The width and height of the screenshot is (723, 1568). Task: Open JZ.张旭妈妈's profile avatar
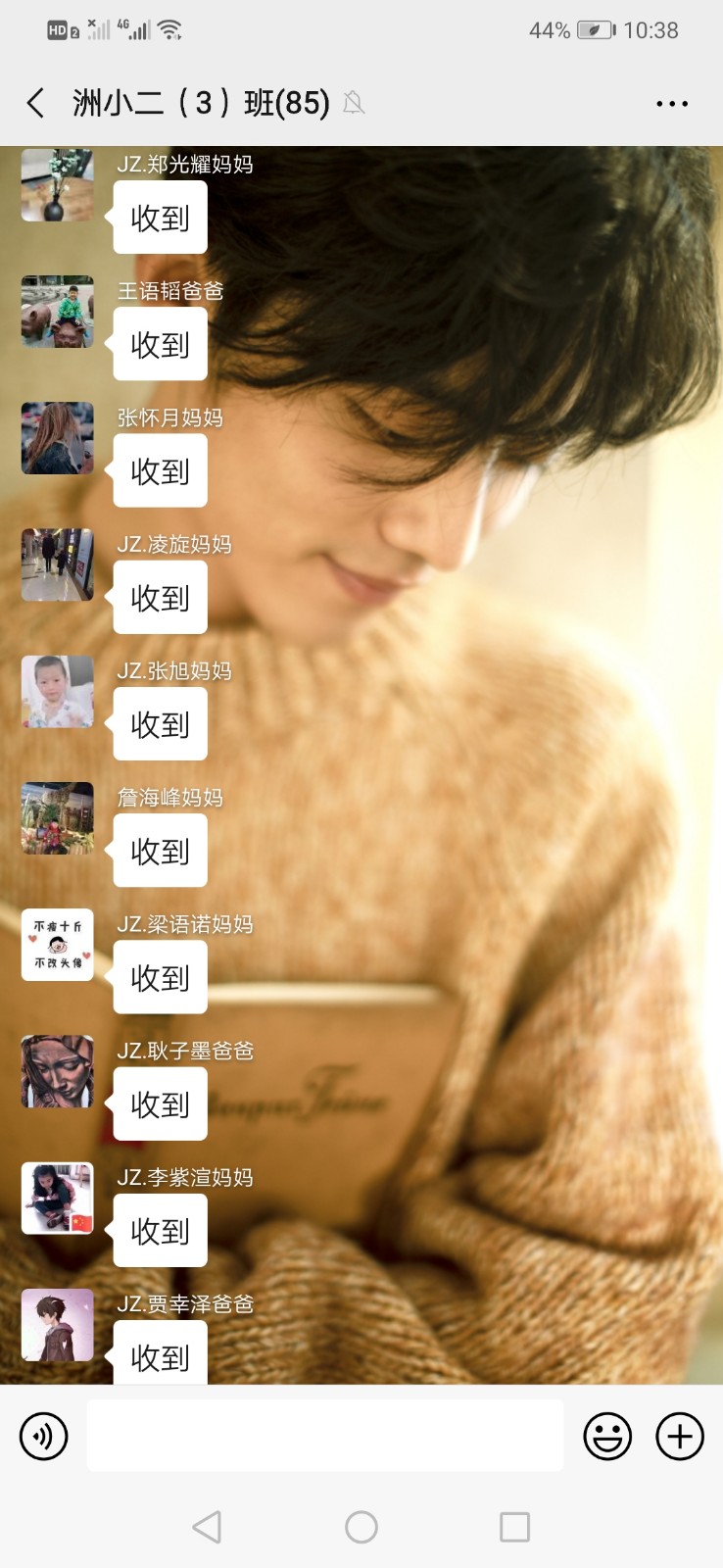(58, 692)
